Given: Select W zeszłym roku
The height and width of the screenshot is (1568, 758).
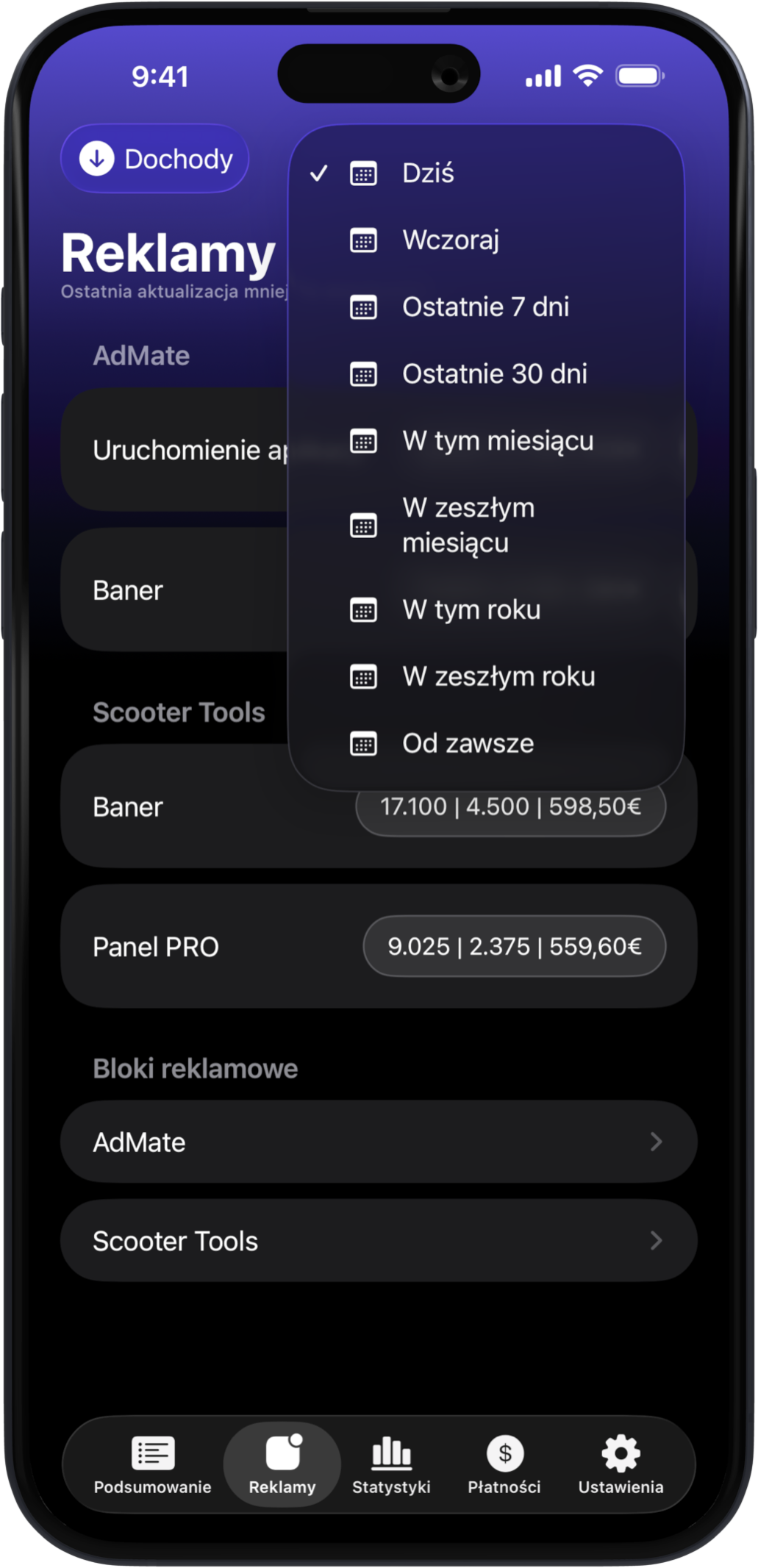Looking at the screenshot, I should coord(496,676).
